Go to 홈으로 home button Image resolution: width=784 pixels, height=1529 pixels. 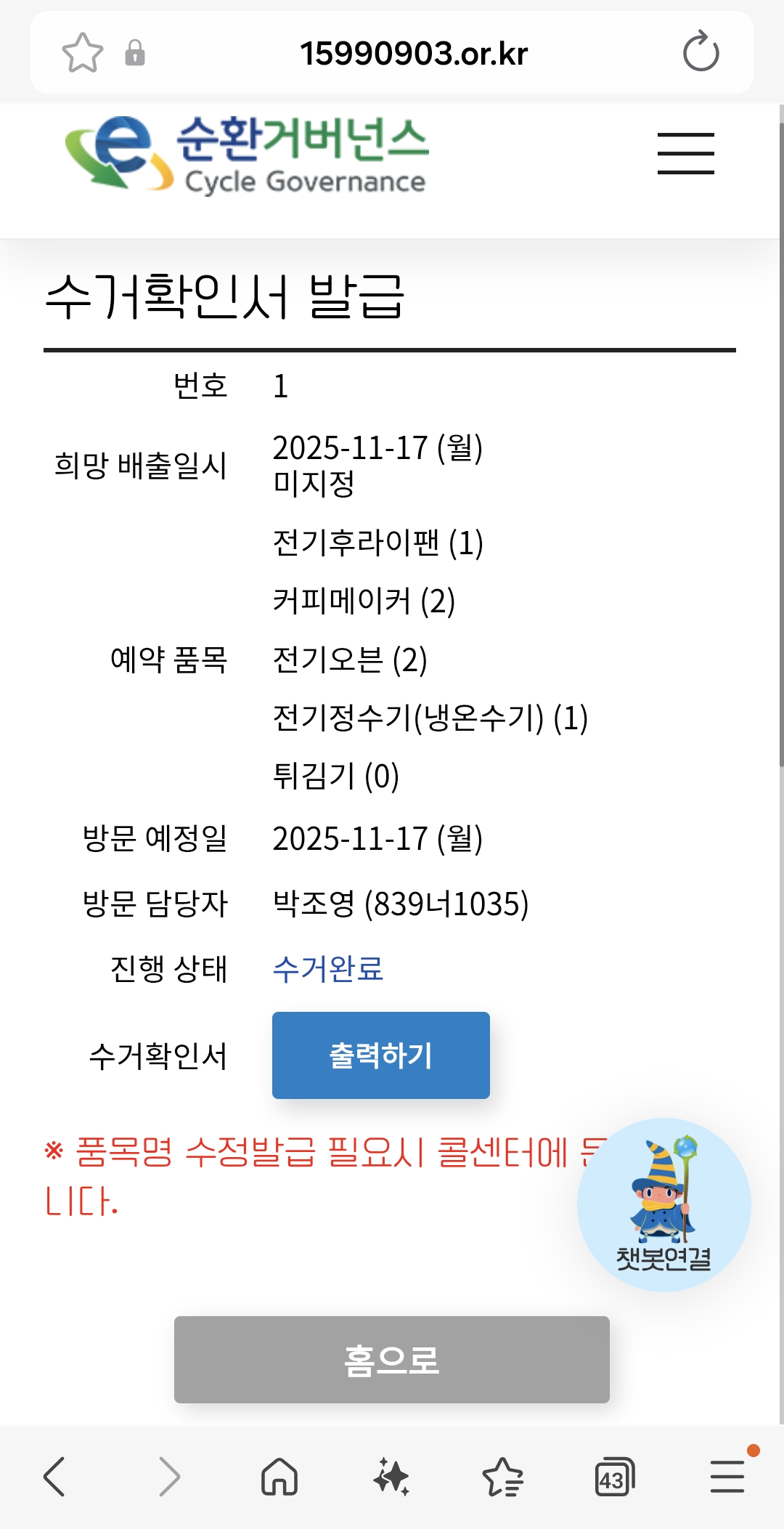click(391, 1359)
